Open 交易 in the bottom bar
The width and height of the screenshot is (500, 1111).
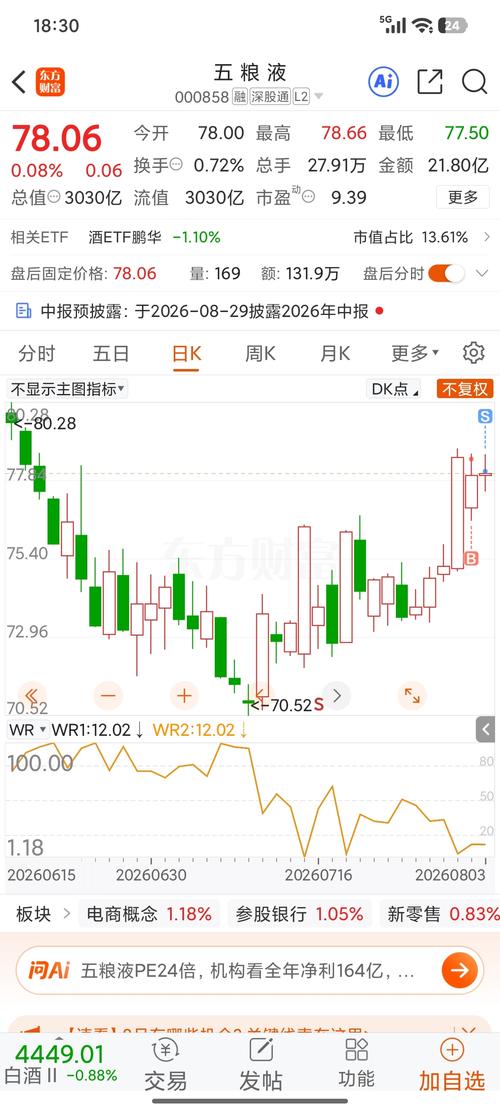166,1064
